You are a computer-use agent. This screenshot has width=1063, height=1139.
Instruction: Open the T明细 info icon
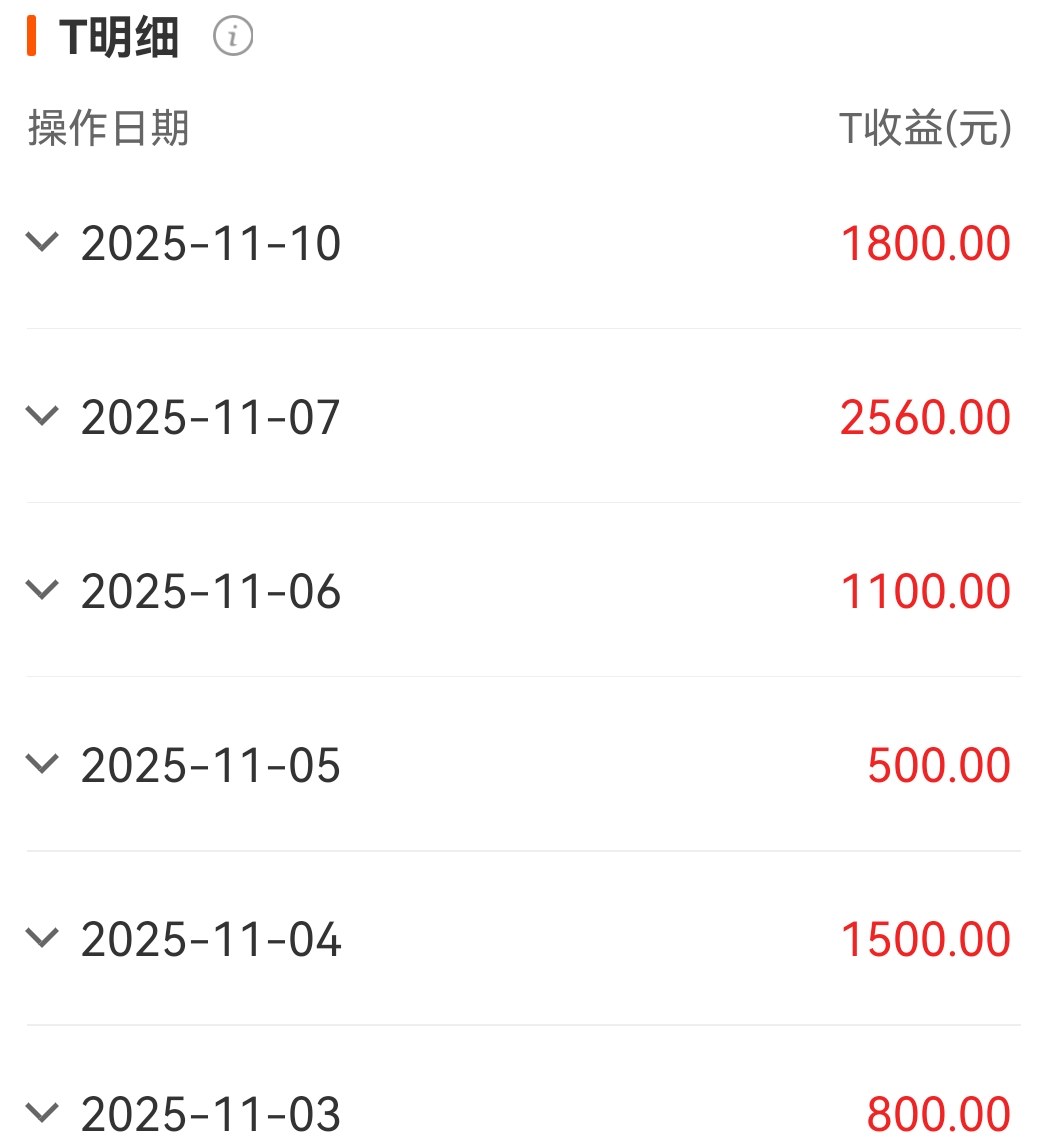coord(233,38)
